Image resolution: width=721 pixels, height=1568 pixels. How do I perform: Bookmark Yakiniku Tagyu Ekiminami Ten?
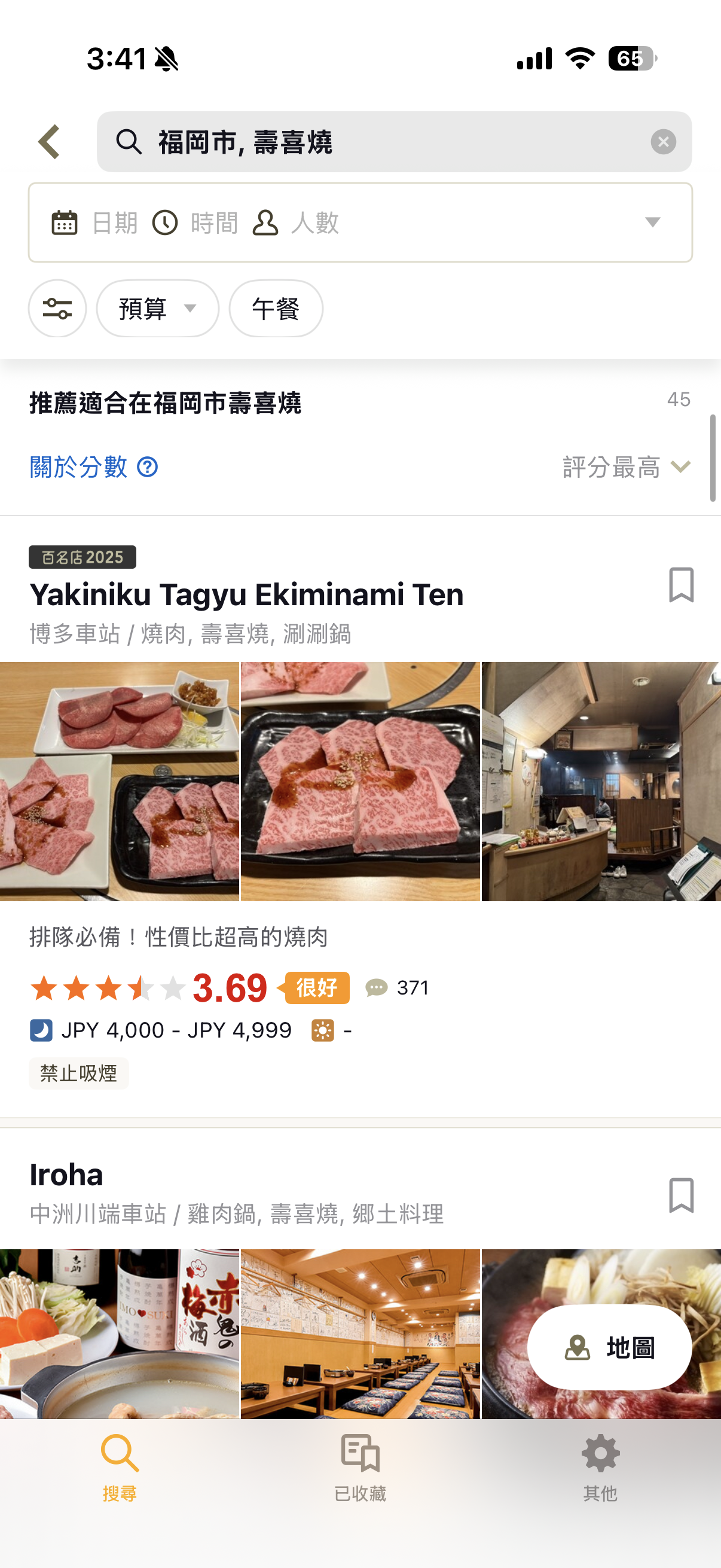coord(682,586)
